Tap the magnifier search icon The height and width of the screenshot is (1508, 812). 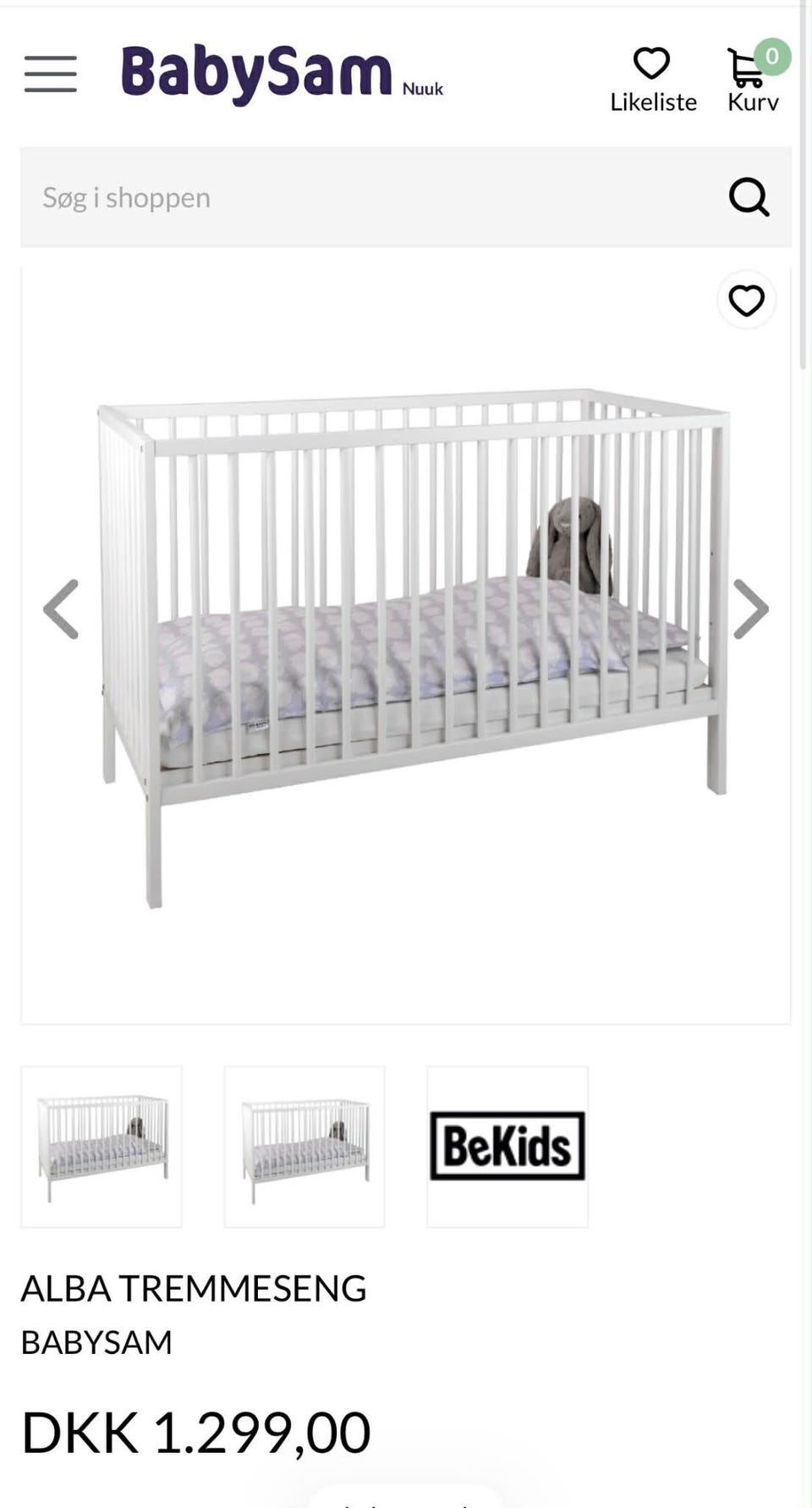coord(749,197)
